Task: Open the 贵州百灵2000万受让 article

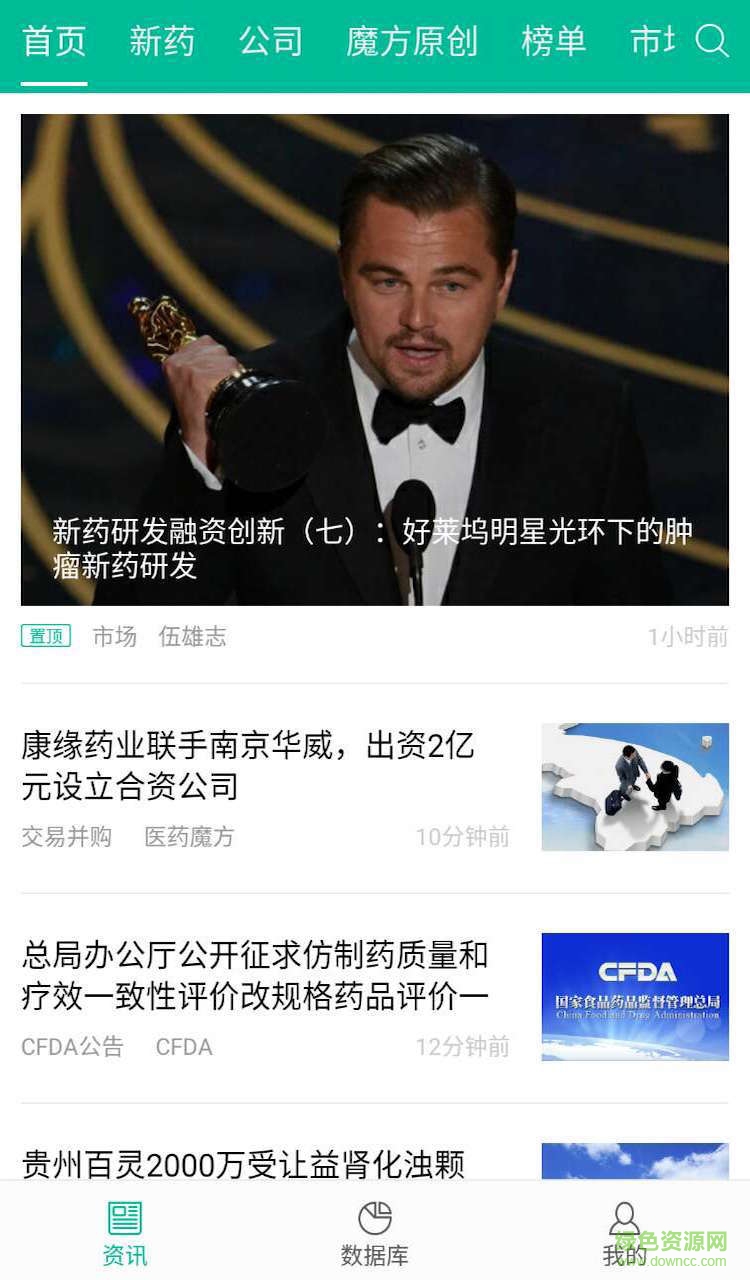Action: [x=244, y=1164]
